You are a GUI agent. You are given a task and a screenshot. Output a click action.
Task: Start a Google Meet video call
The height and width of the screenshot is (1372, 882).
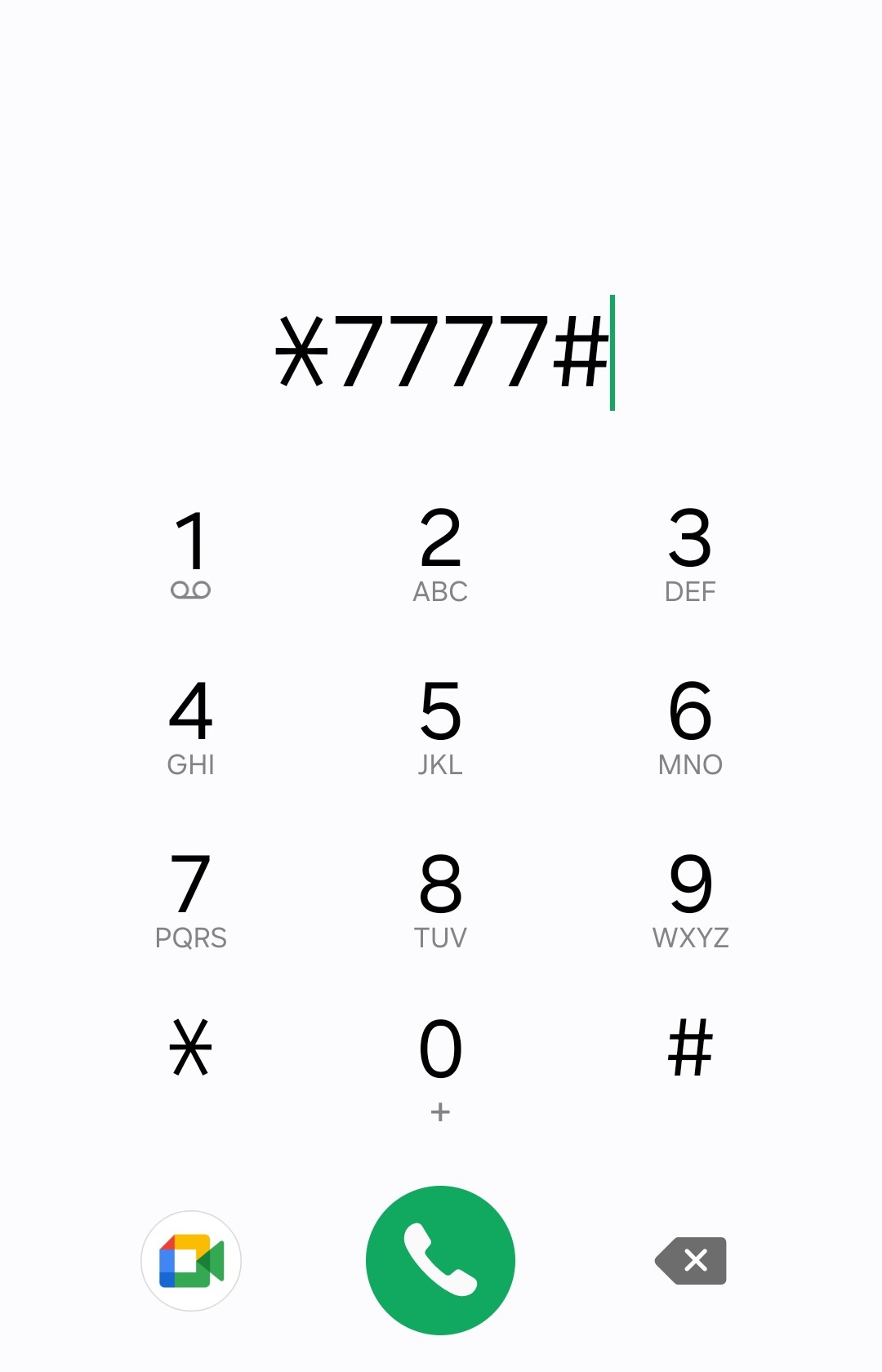(x=191, y=1260)
